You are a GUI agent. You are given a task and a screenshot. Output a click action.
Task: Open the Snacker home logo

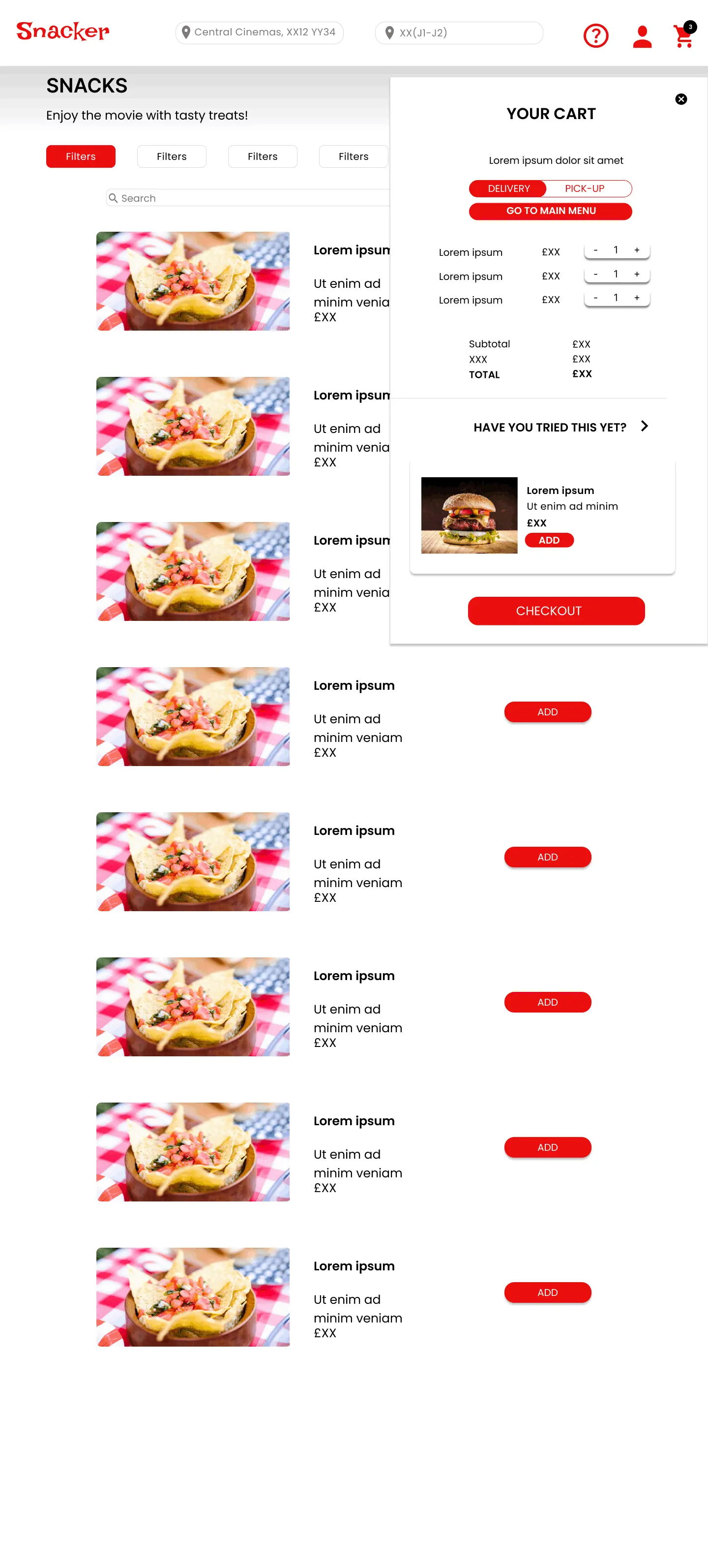(x=62, y=31)
